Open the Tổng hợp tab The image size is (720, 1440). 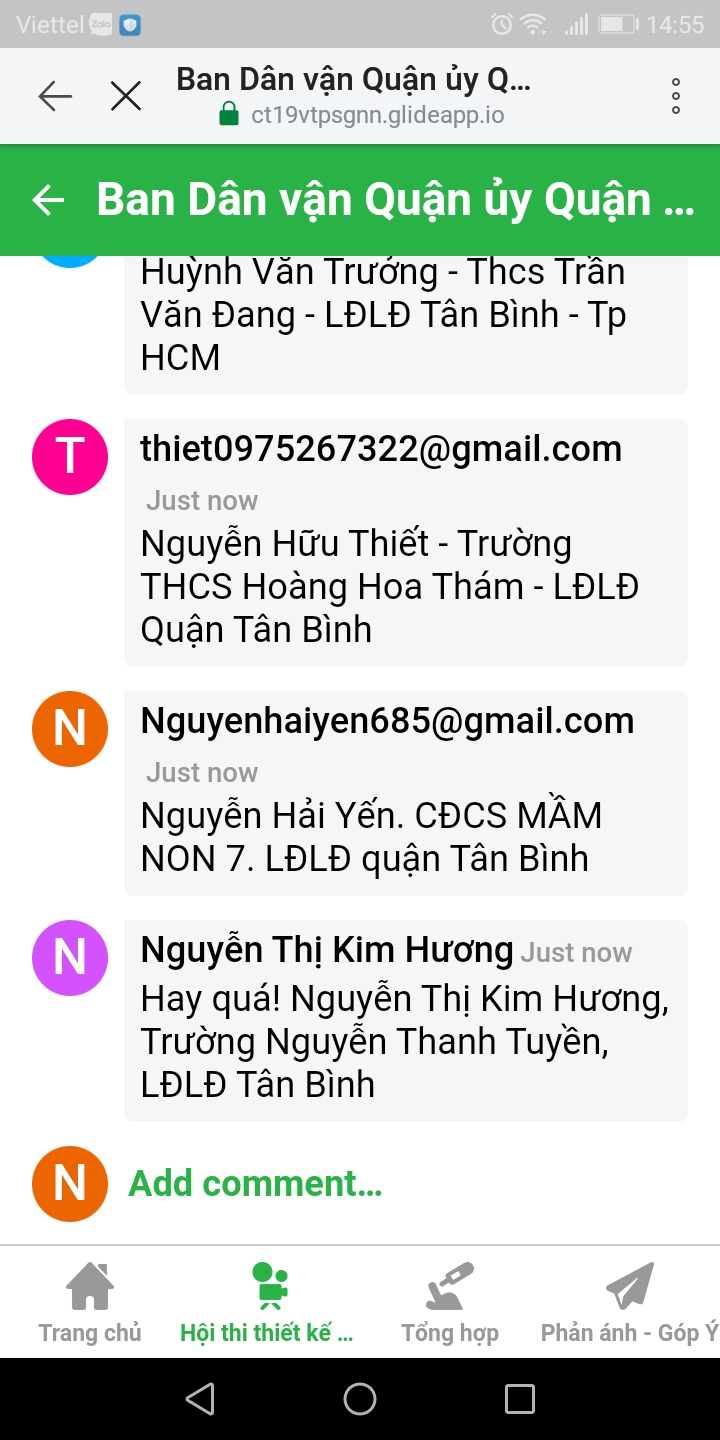point(450,1302)
